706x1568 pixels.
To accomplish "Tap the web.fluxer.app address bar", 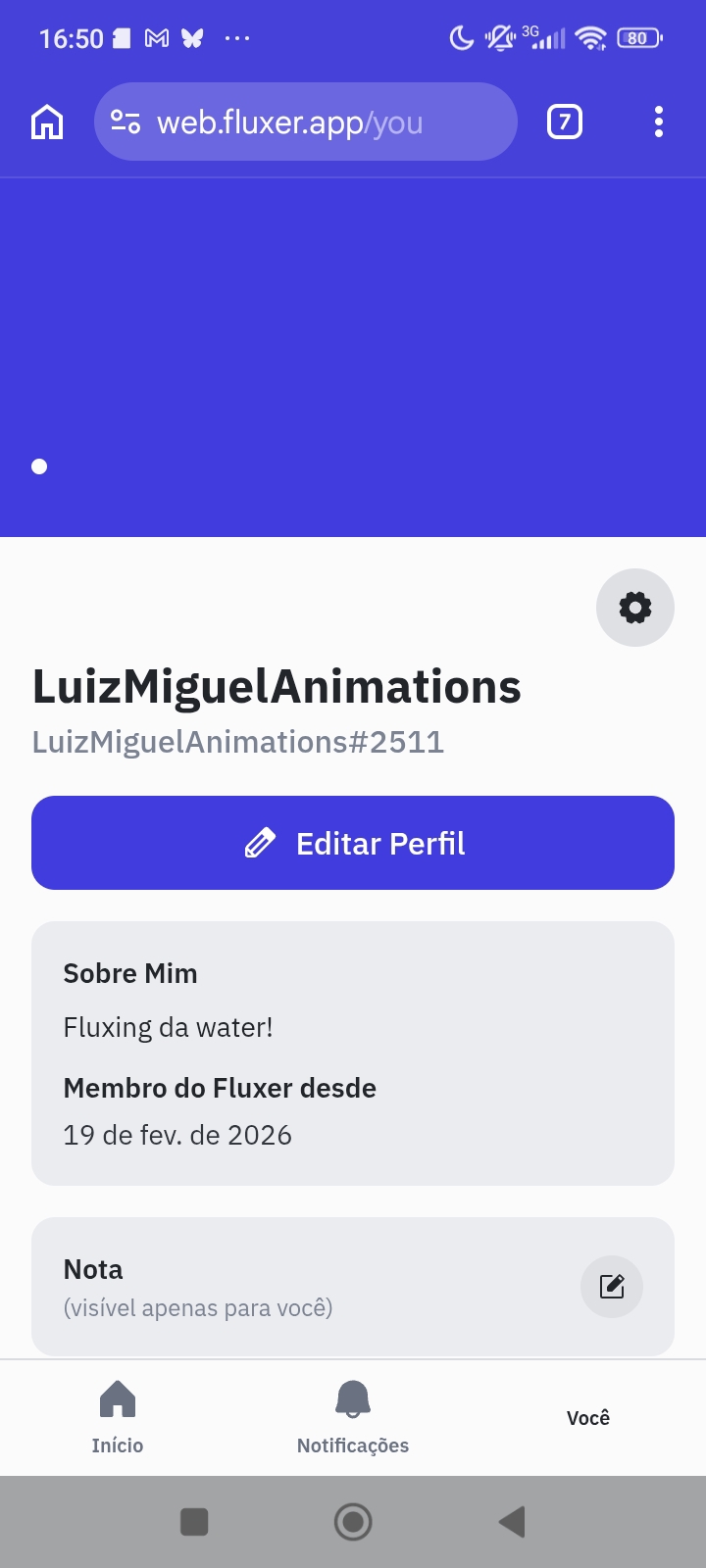I will [x=305, y=122].
